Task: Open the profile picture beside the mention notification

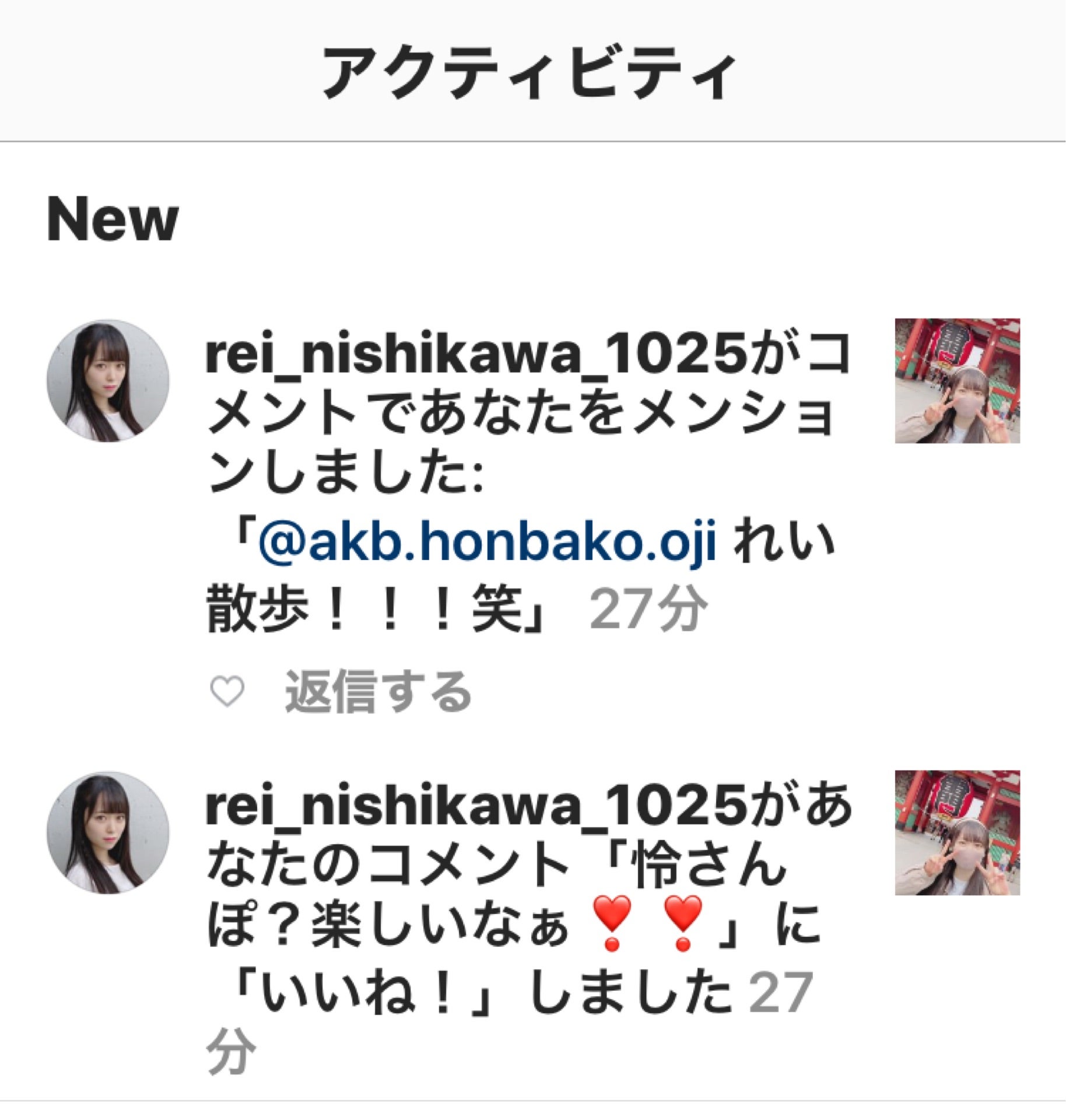Action: 108,381
